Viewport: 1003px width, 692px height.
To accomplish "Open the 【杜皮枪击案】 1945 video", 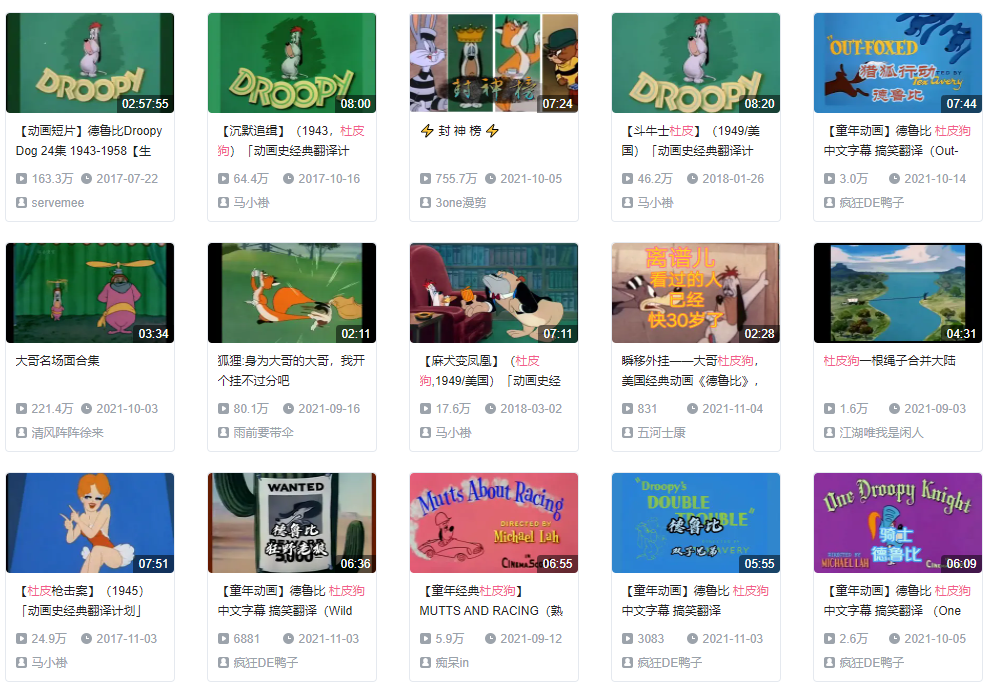I will (x=90, y=523).
